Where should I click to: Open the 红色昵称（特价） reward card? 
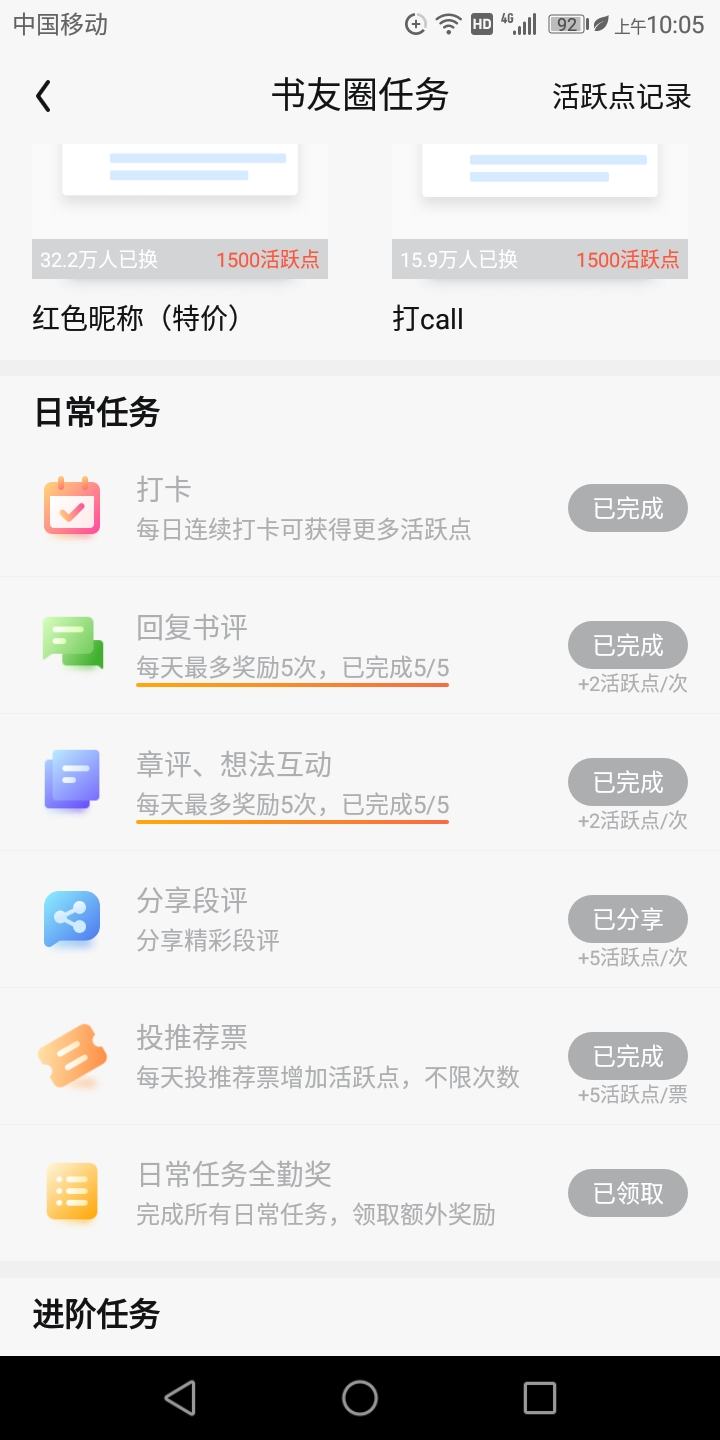coord(180,240)
